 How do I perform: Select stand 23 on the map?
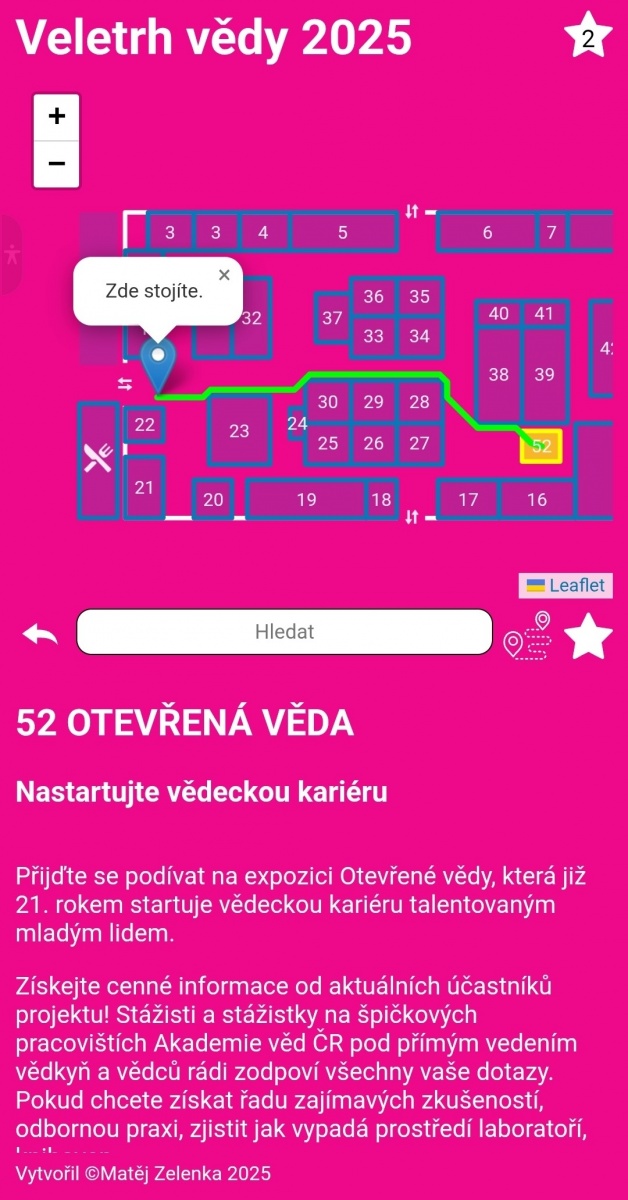pos(239,431)
